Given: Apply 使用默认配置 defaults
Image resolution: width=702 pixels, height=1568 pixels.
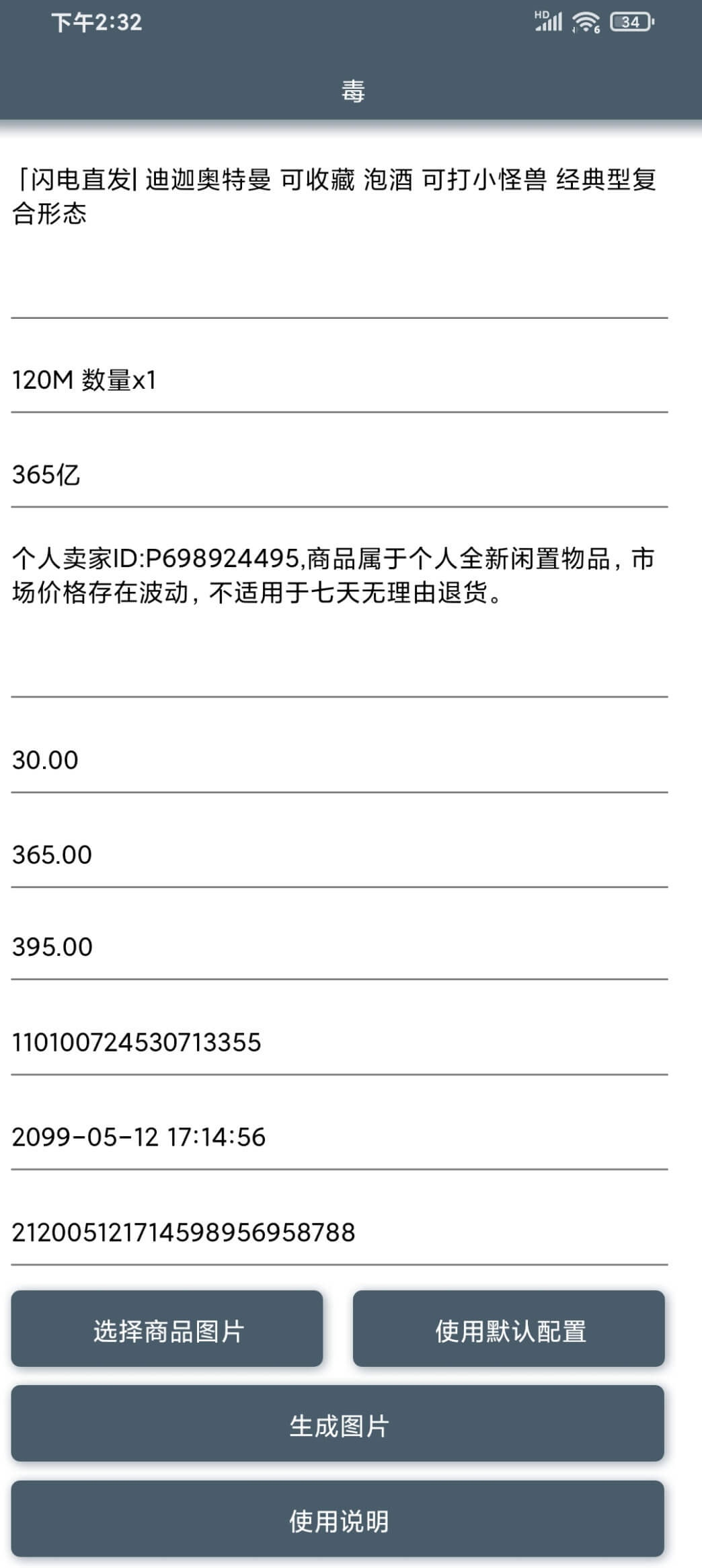Looking at the screenshot, I should [509, 1329].
